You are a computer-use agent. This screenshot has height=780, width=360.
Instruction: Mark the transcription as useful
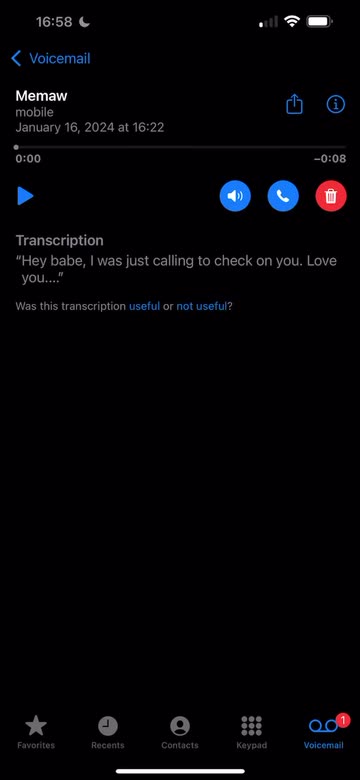pyautogui.click(x=144, y=306)
